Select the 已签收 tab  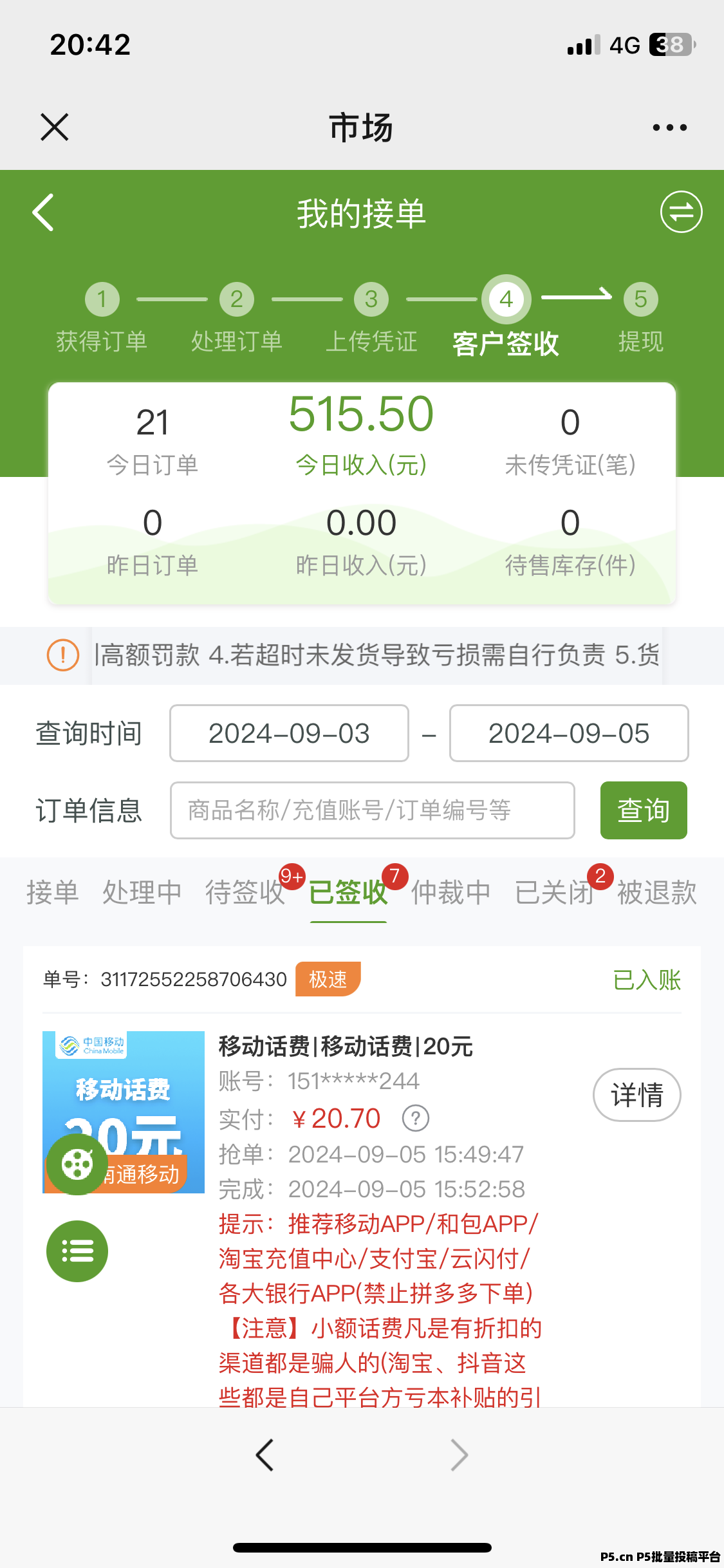click(348, 893)
